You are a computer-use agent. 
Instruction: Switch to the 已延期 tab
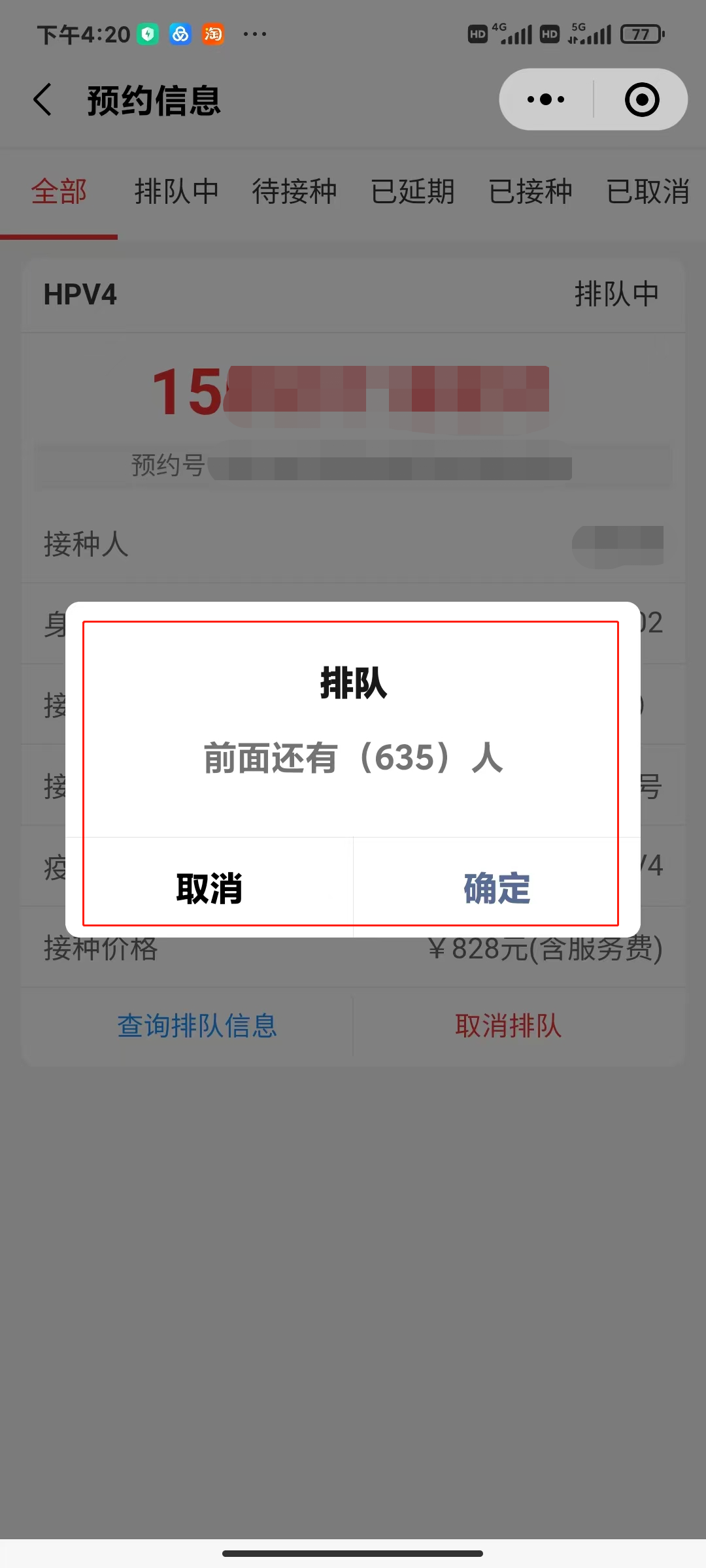coord(412,192)
